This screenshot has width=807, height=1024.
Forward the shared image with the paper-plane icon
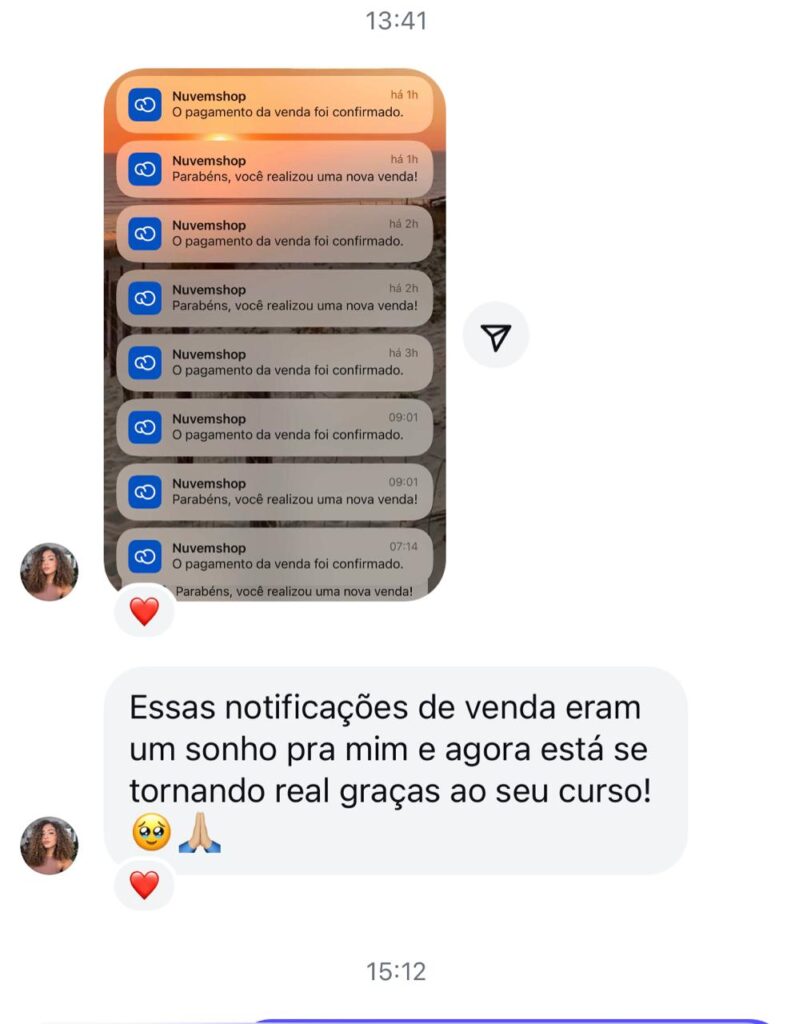click(x=496, y=335)
